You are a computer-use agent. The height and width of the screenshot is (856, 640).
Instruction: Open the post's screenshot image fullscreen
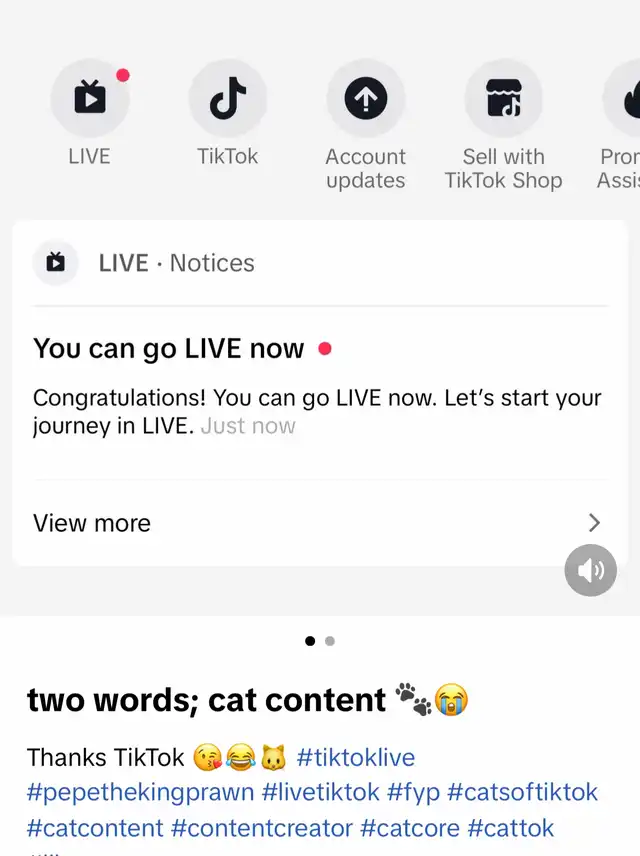[320, 300]
